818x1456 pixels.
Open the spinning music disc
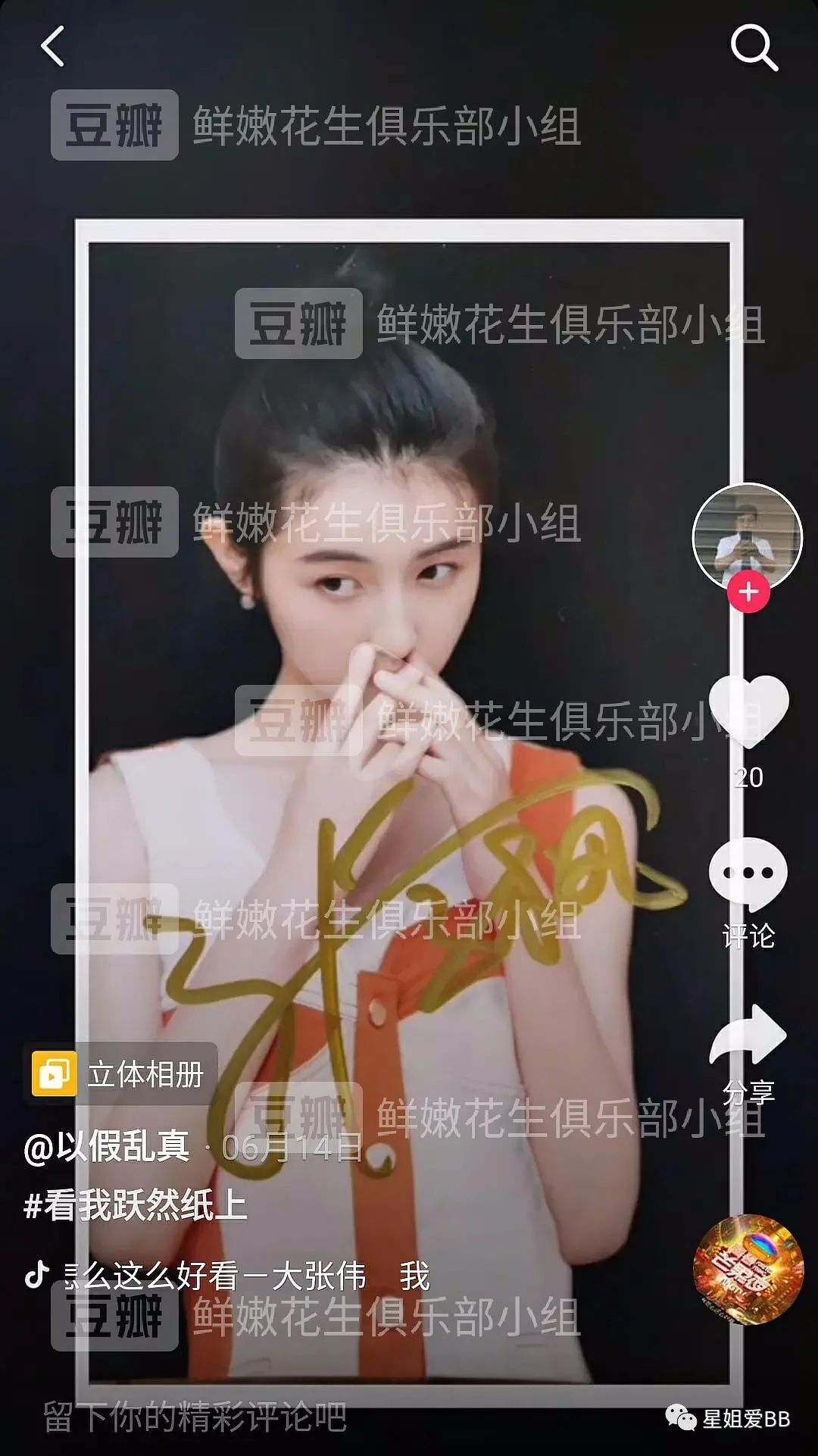[x=748, y=1269]
